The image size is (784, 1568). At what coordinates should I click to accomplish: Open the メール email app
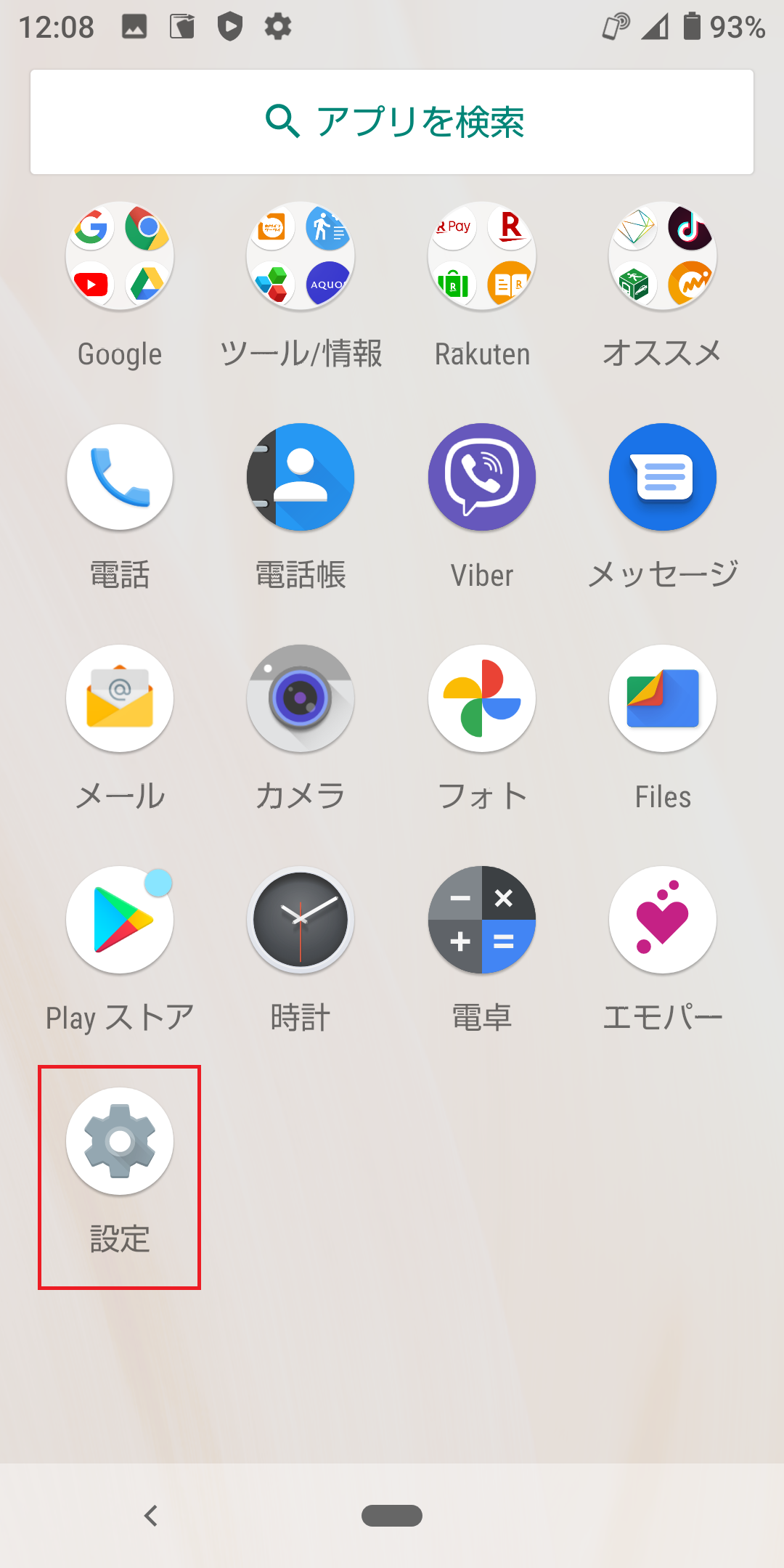(x=119, y=698)
